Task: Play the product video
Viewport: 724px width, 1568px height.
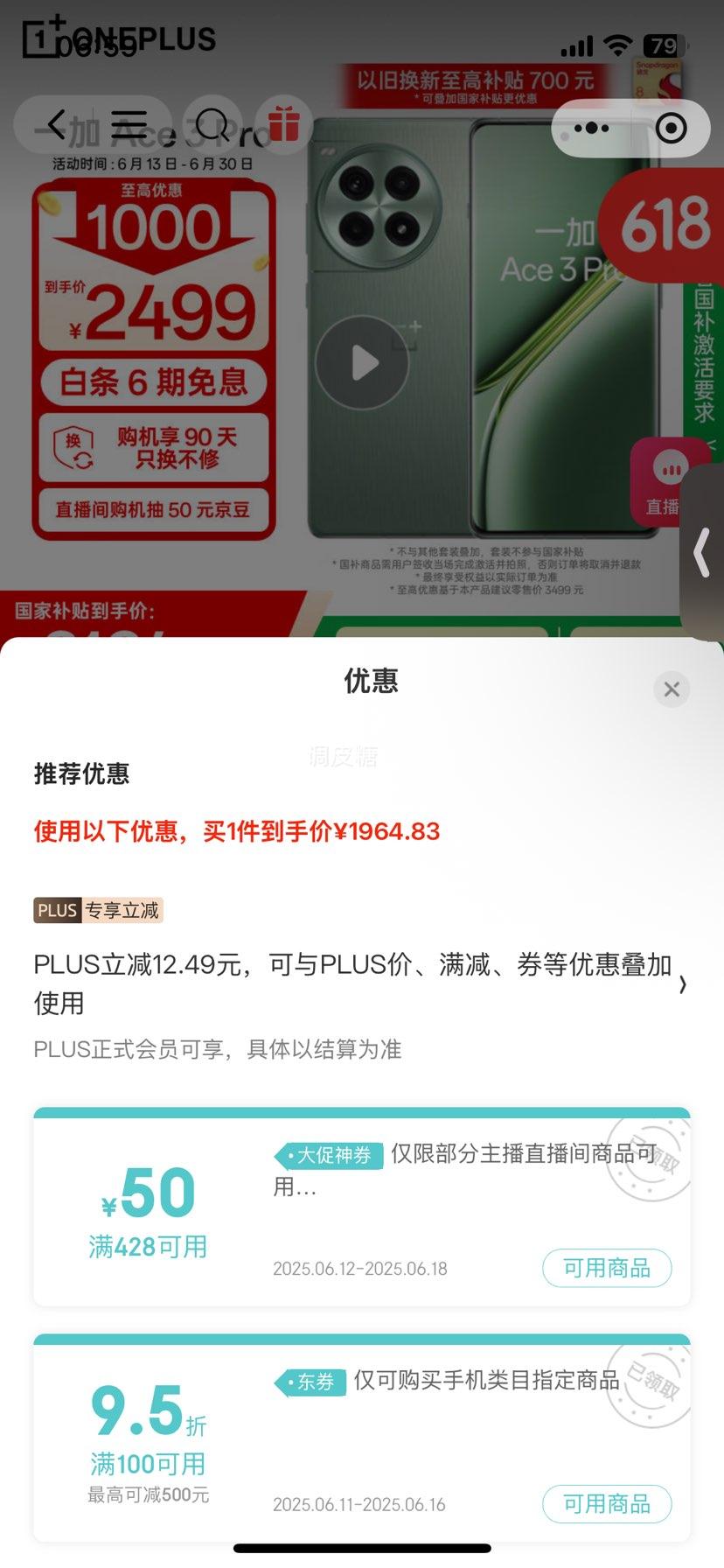Action: pyautogui.click(x=362, y=362)
